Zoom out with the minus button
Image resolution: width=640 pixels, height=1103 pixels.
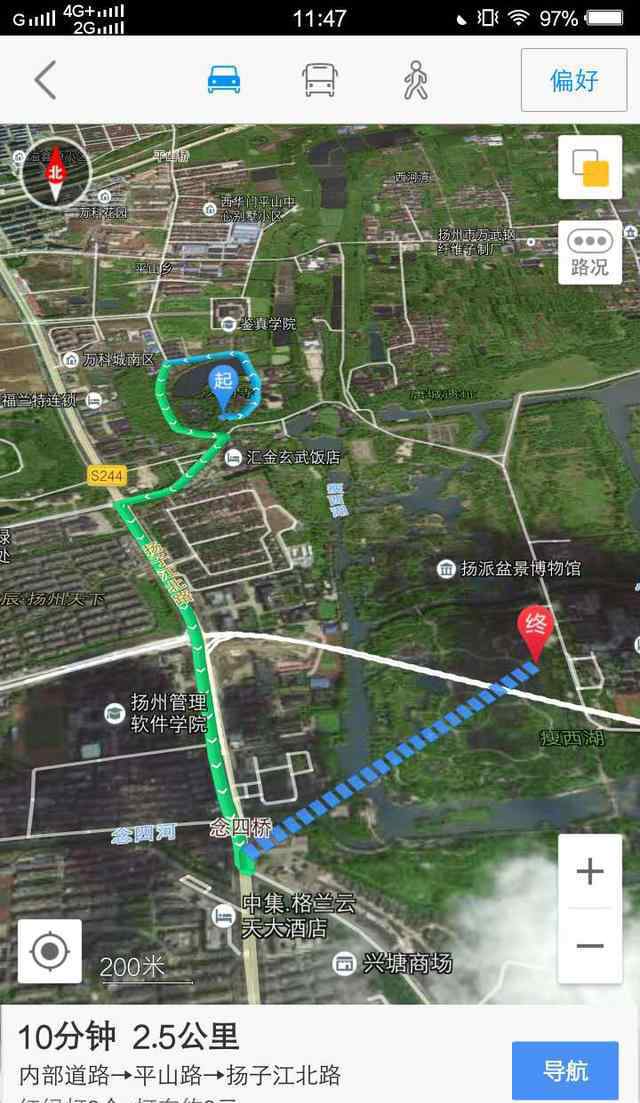(590, 945)
